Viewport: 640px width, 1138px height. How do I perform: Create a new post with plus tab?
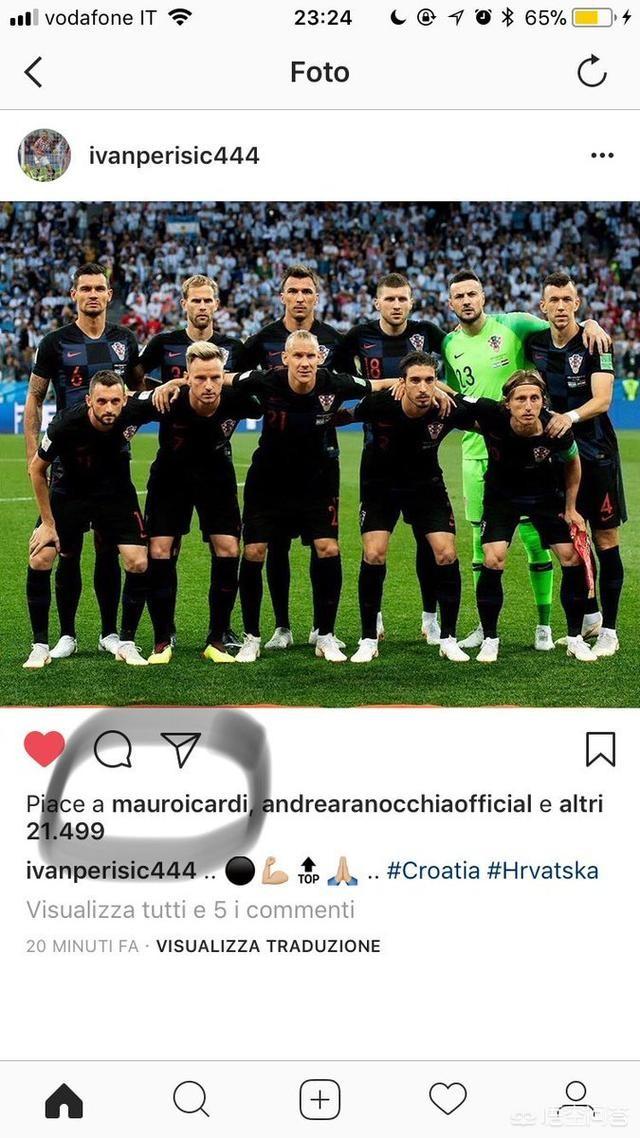[320, 1100]
